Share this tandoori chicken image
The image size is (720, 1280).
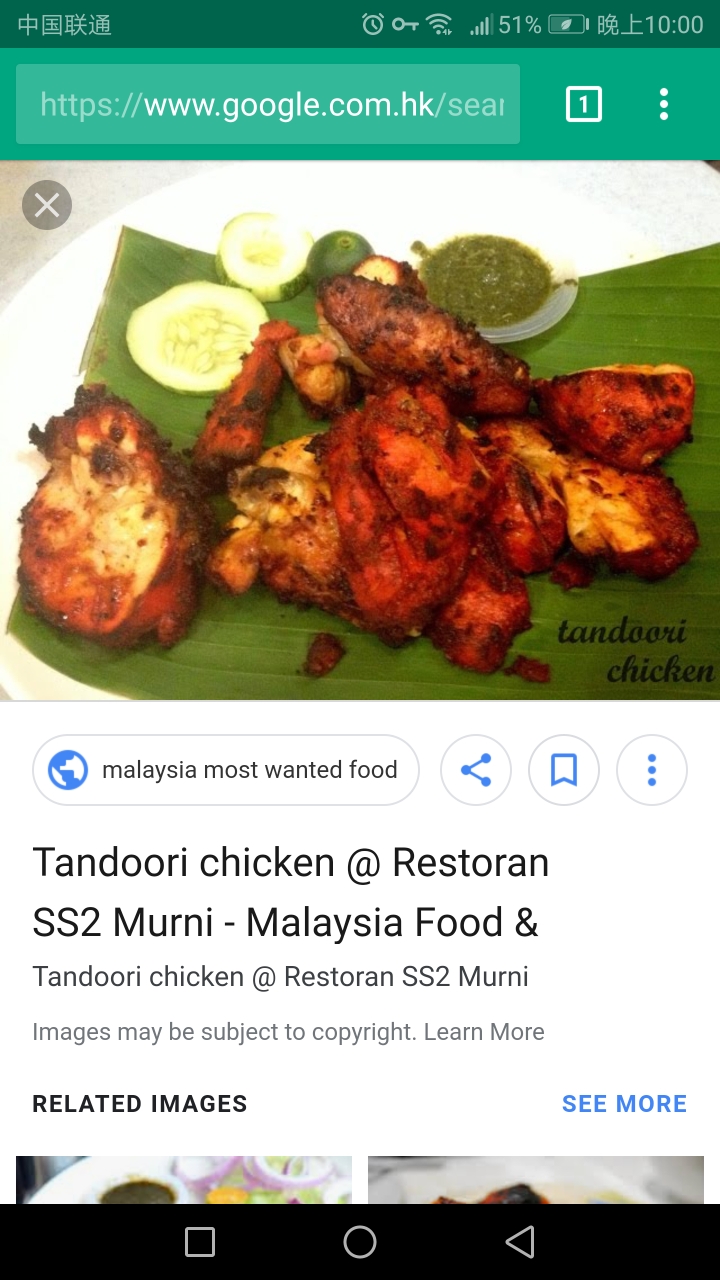pos(476,770)
